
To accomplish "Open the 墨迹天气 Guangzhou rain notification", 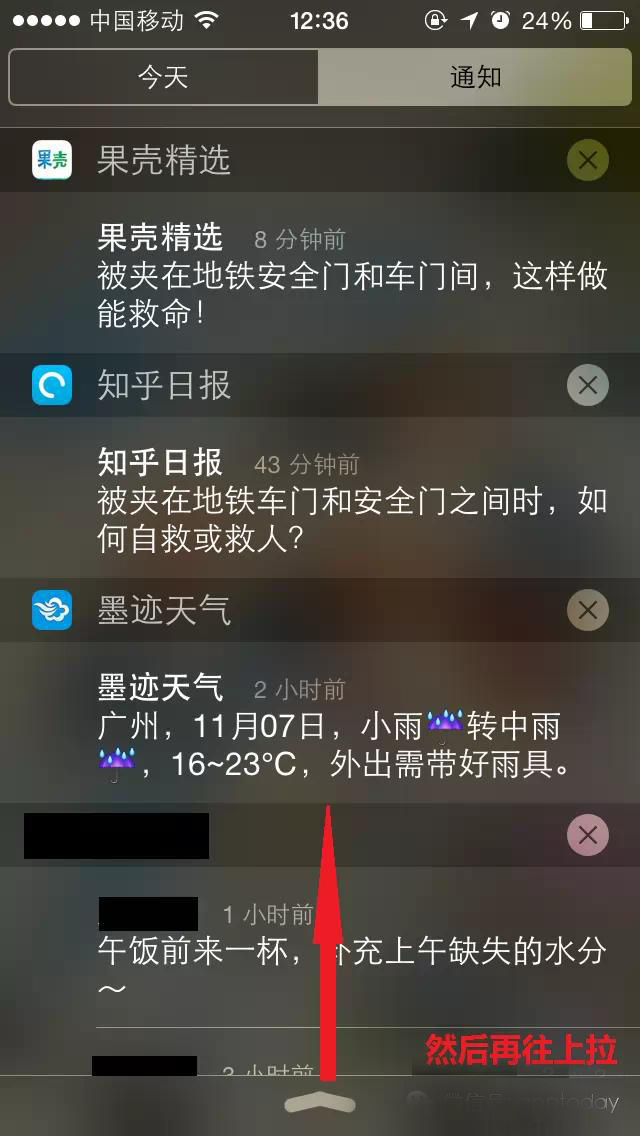I will click(352, 727).
